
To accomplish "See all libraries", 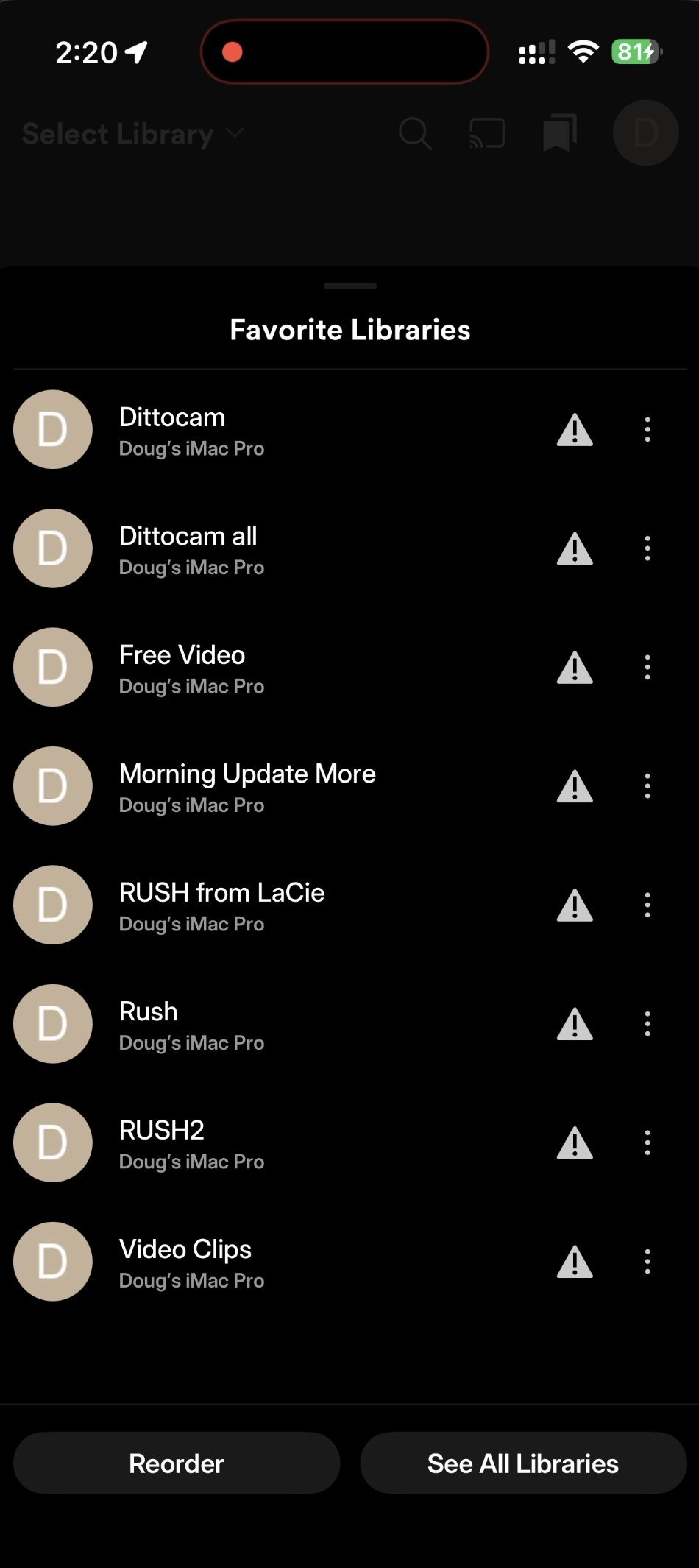I will pos(523,1463).
